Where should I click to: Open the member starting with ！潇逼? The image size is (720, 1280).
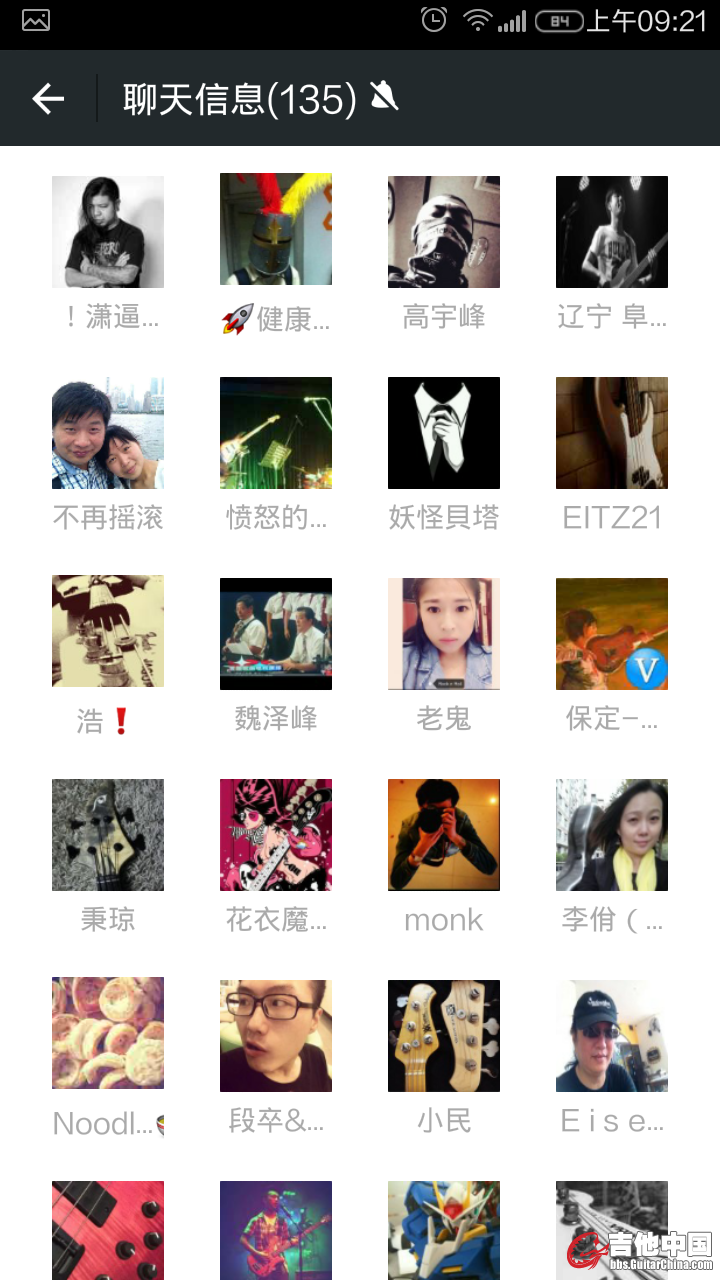108,232
